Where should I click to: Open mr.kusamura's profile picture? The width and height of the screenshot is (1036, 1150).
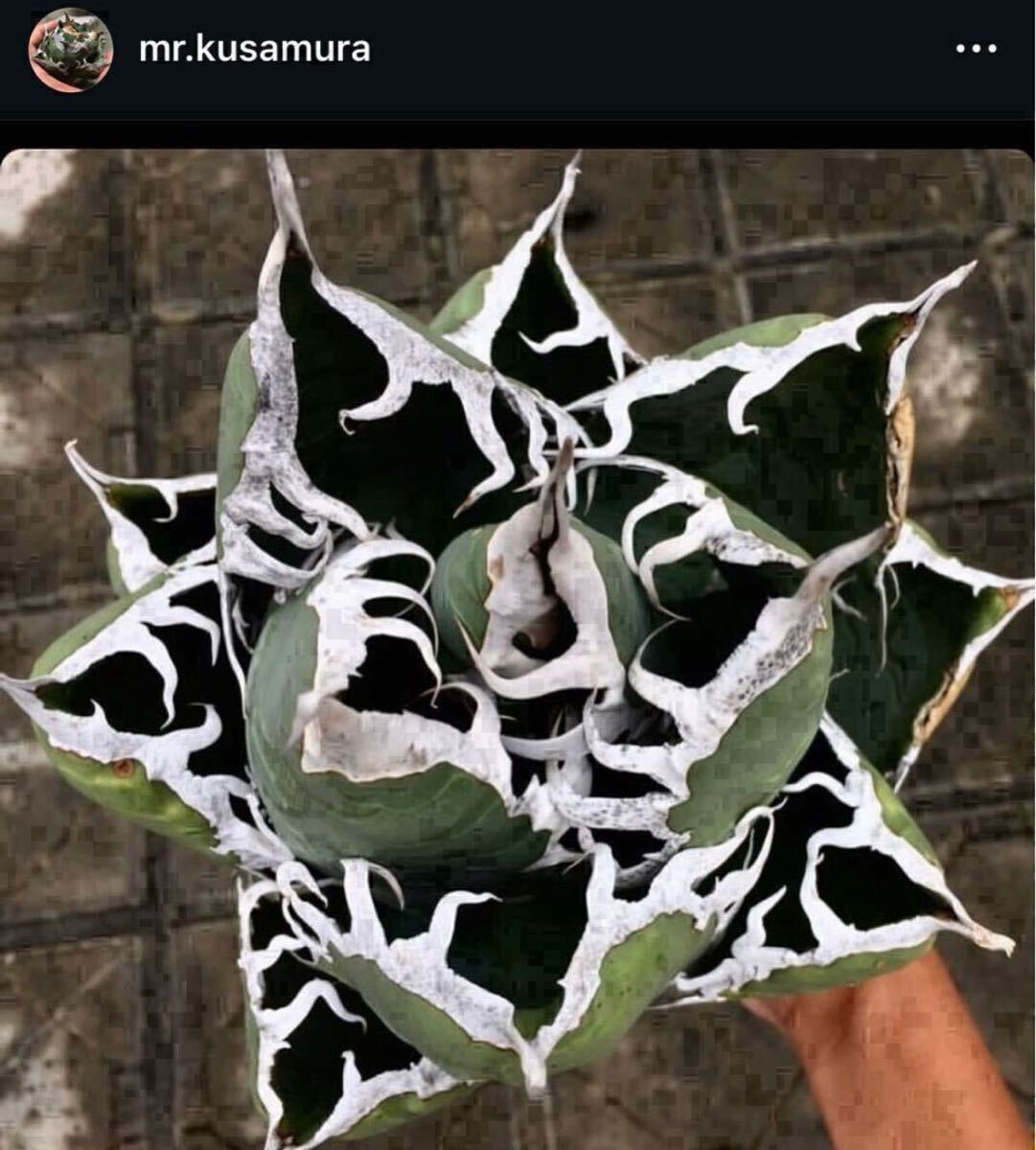coord(70,49)
